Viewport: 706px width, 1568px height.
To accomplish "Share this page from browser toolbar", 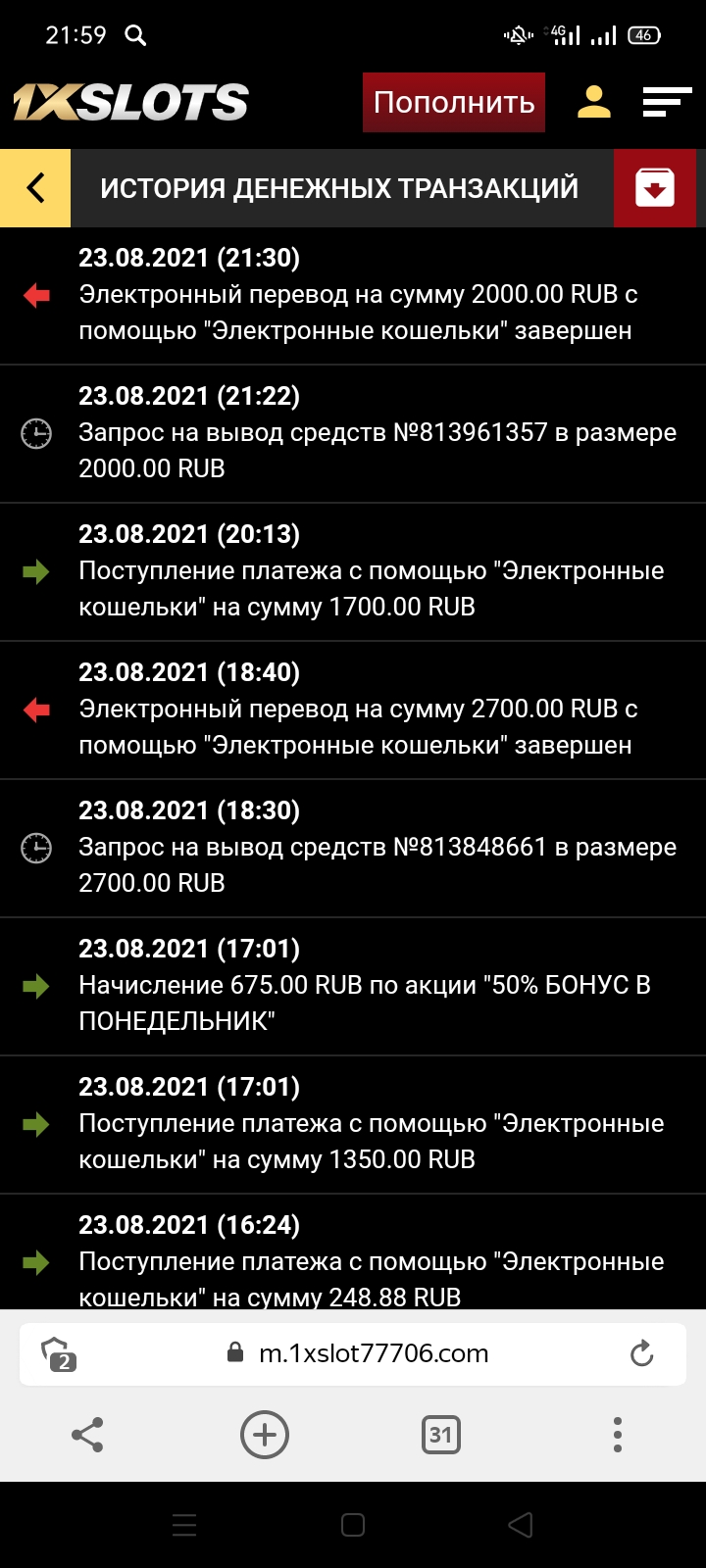I will pos(87,1435).
